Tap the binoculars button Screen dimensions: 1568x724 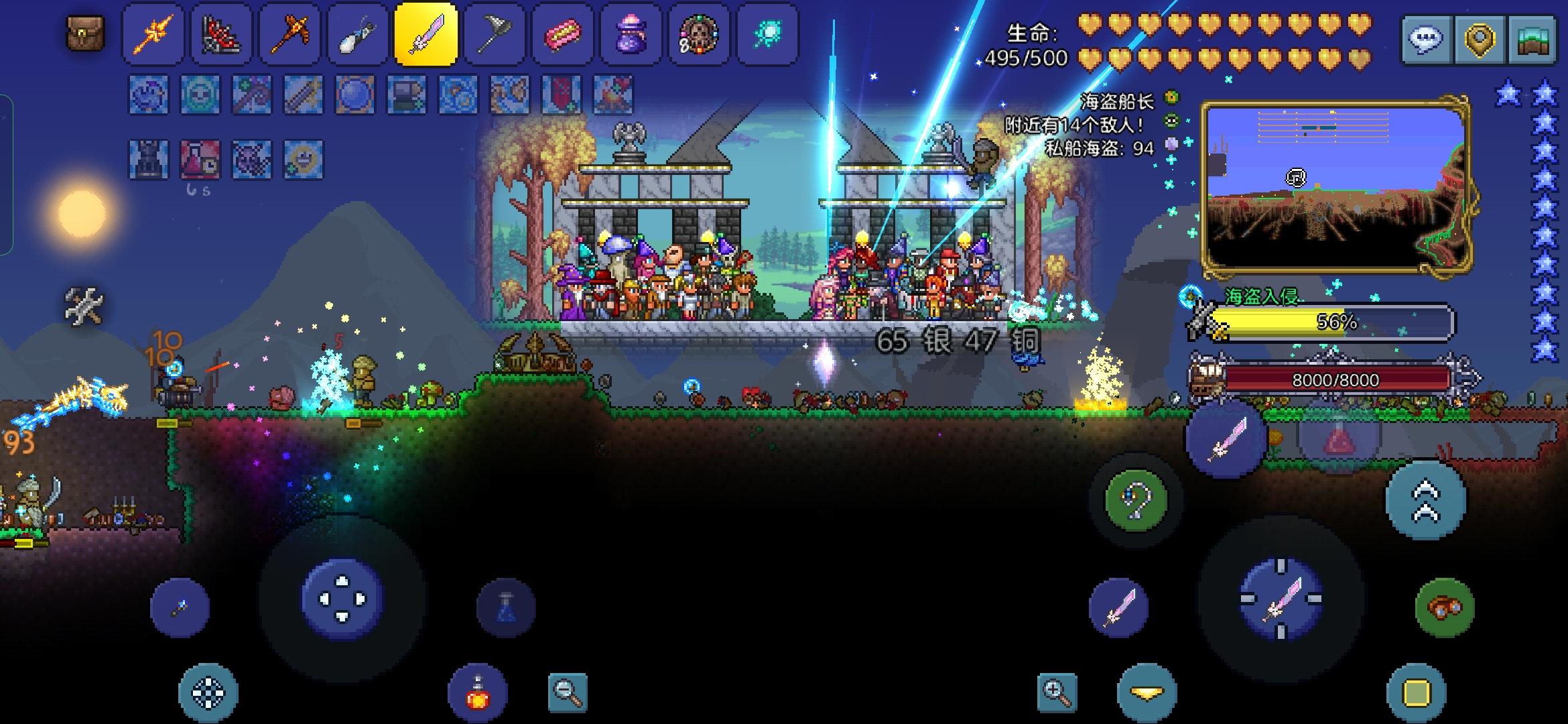tap(1444, 608)
